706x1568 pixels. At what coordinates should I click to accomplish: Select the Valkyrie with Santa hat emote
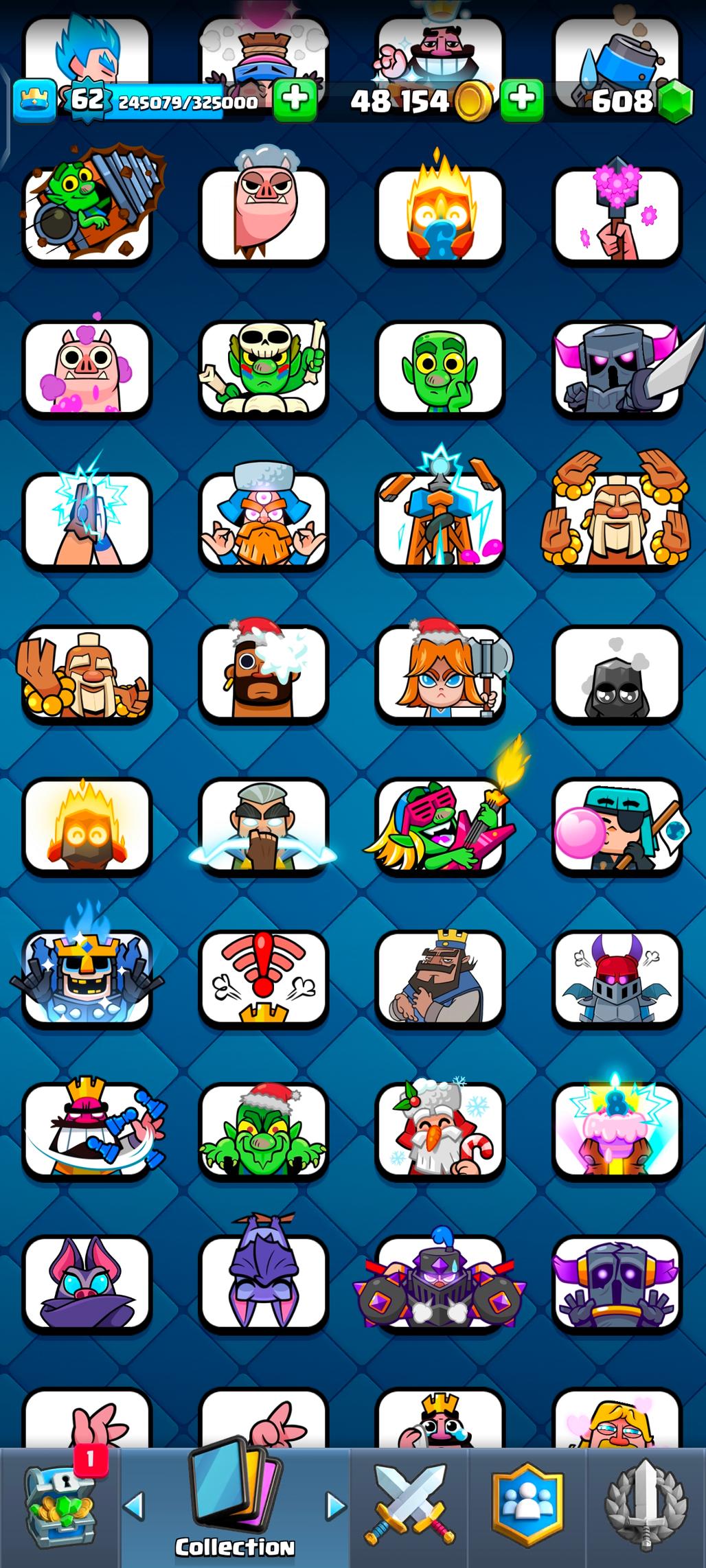coord(441,673)
